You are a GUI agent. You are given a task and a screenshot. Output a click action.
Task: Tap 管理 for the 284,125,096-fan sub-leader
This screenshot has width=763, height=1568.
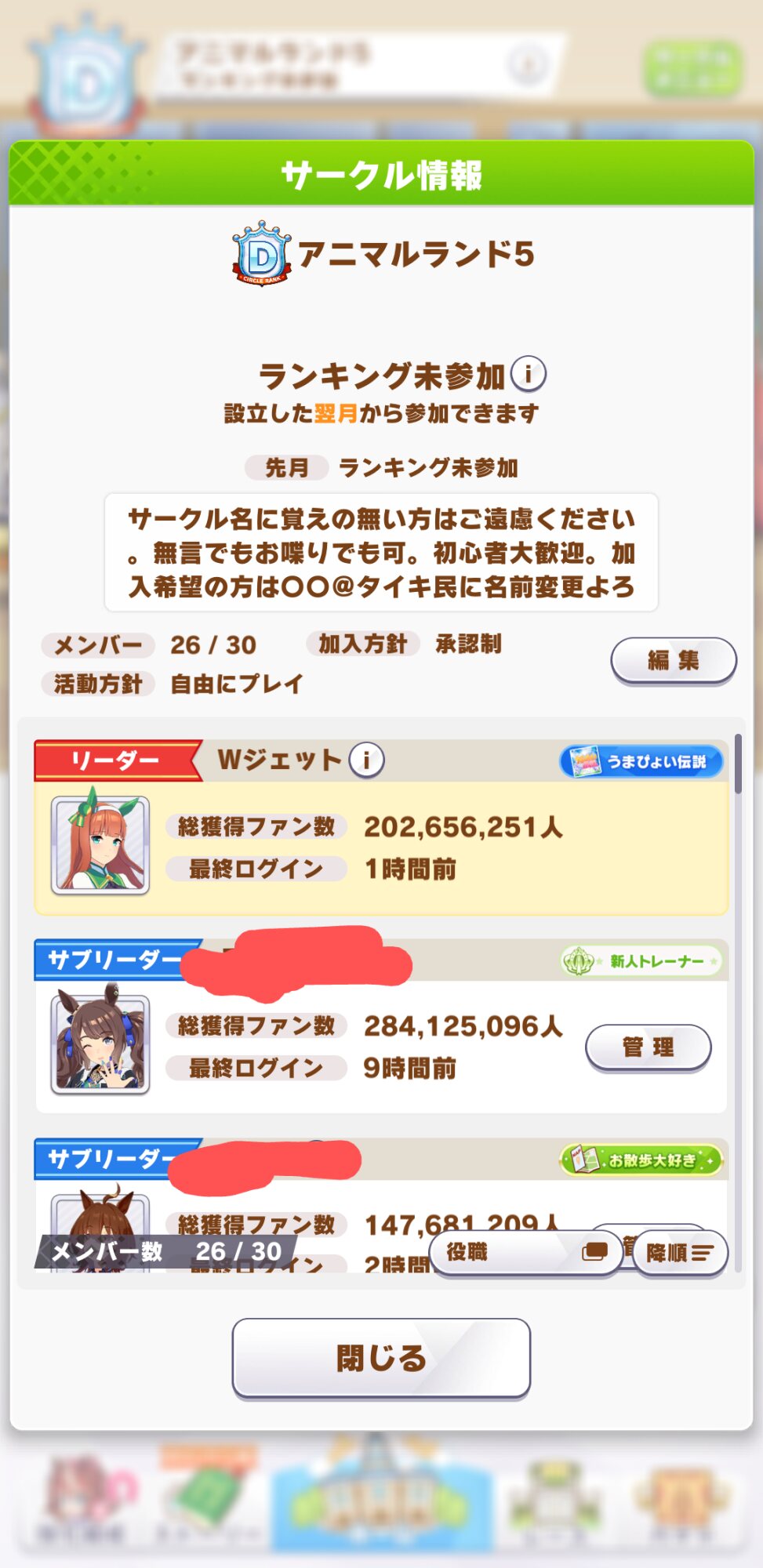[x=648, y=1047]
